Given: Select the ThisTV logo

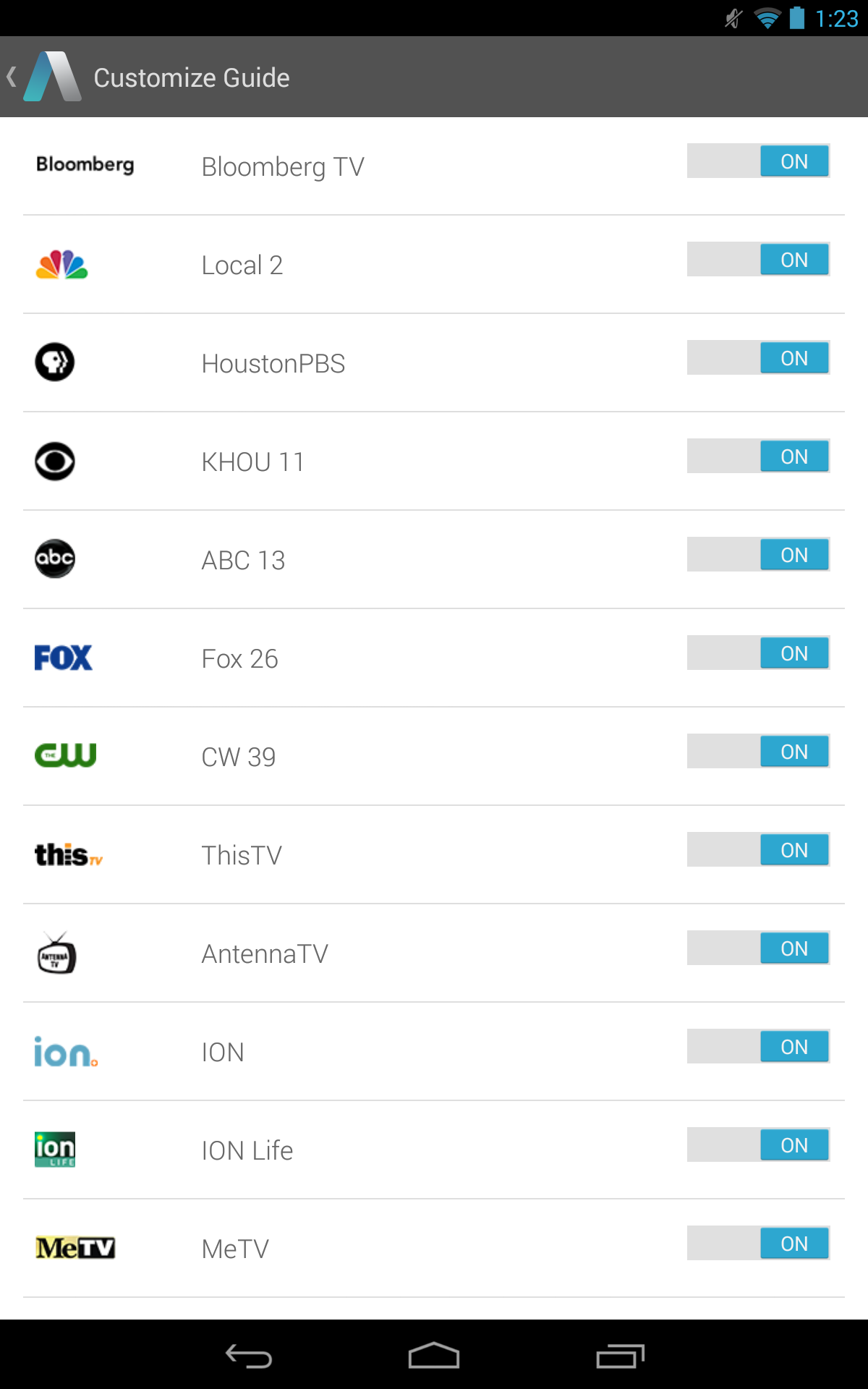Looking at the screenshot, I should [x=69, y=854].
